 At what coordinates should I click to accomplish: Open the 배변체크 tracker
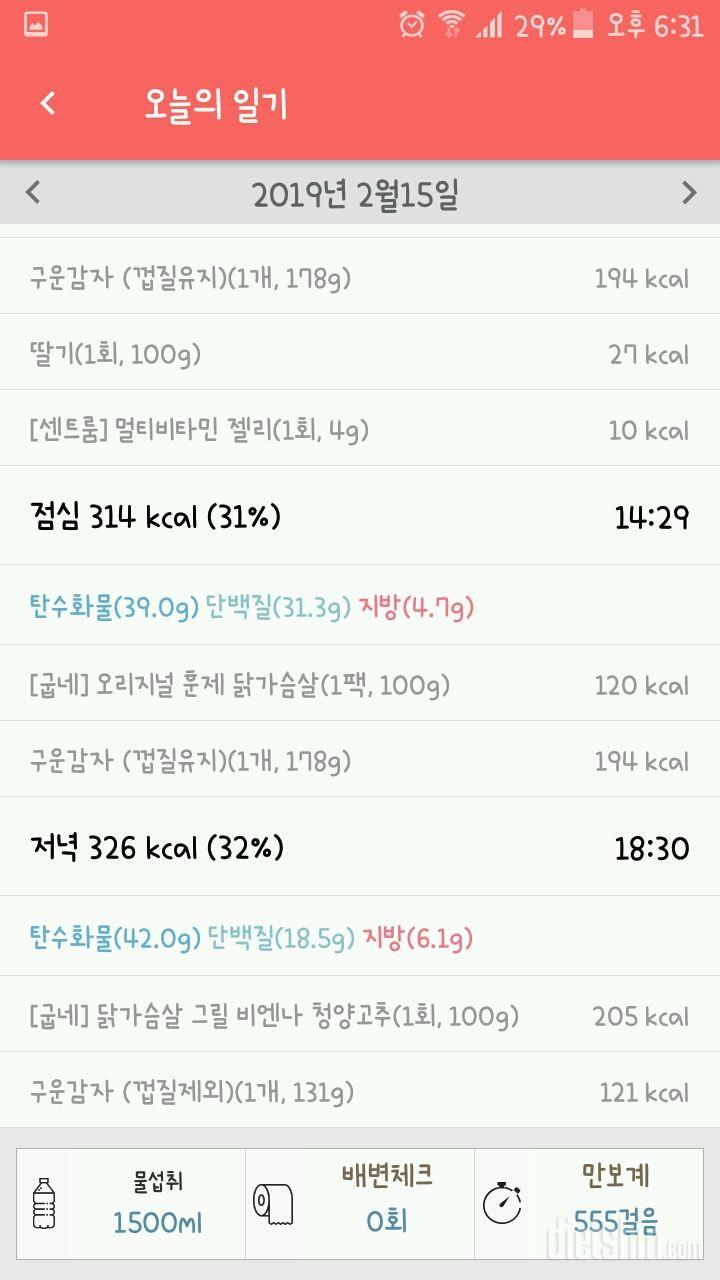(360, 1203)
